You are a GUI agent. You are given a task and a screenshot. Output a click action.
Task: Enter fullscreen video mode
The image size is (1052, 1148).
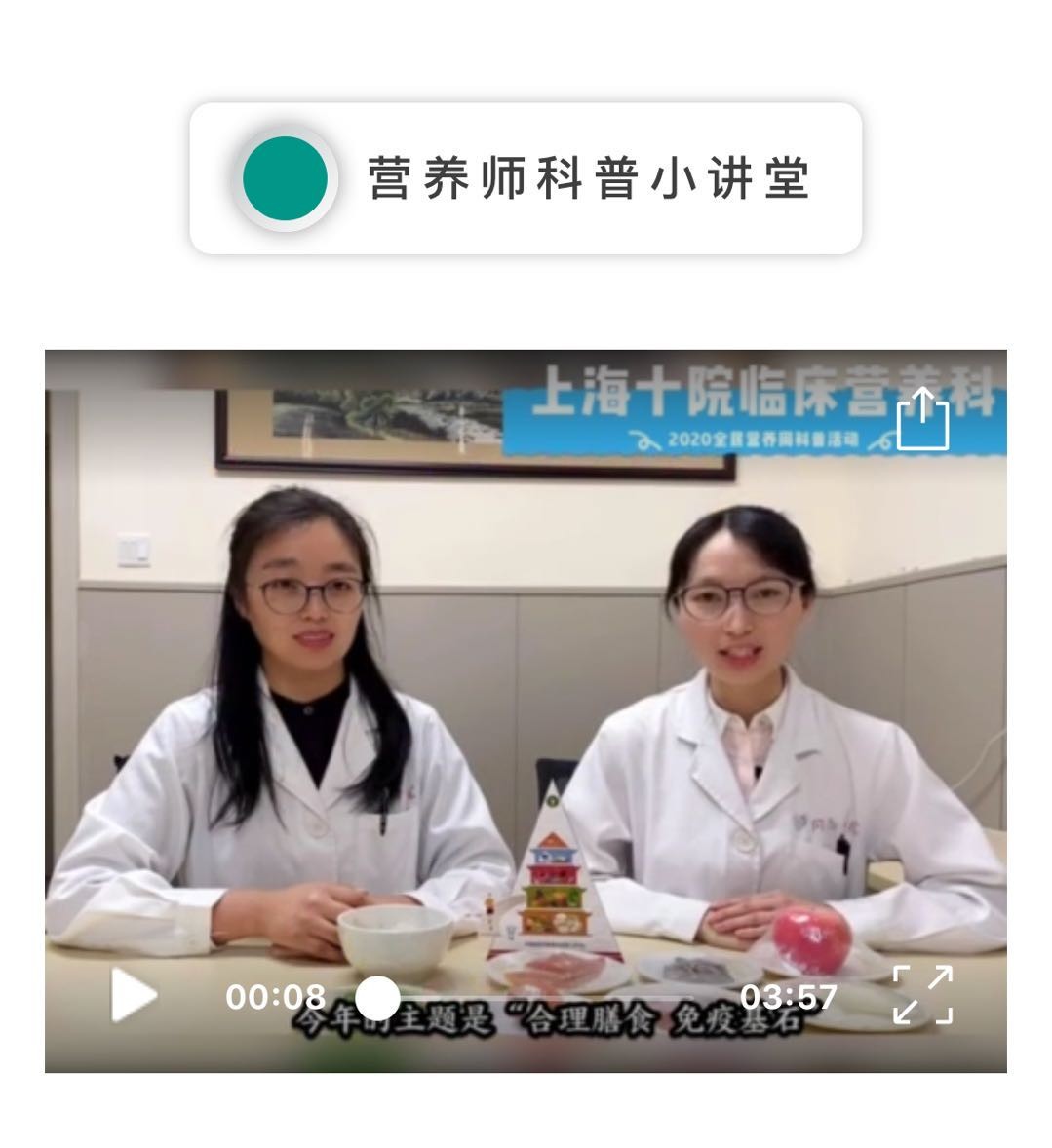[922, 995]
